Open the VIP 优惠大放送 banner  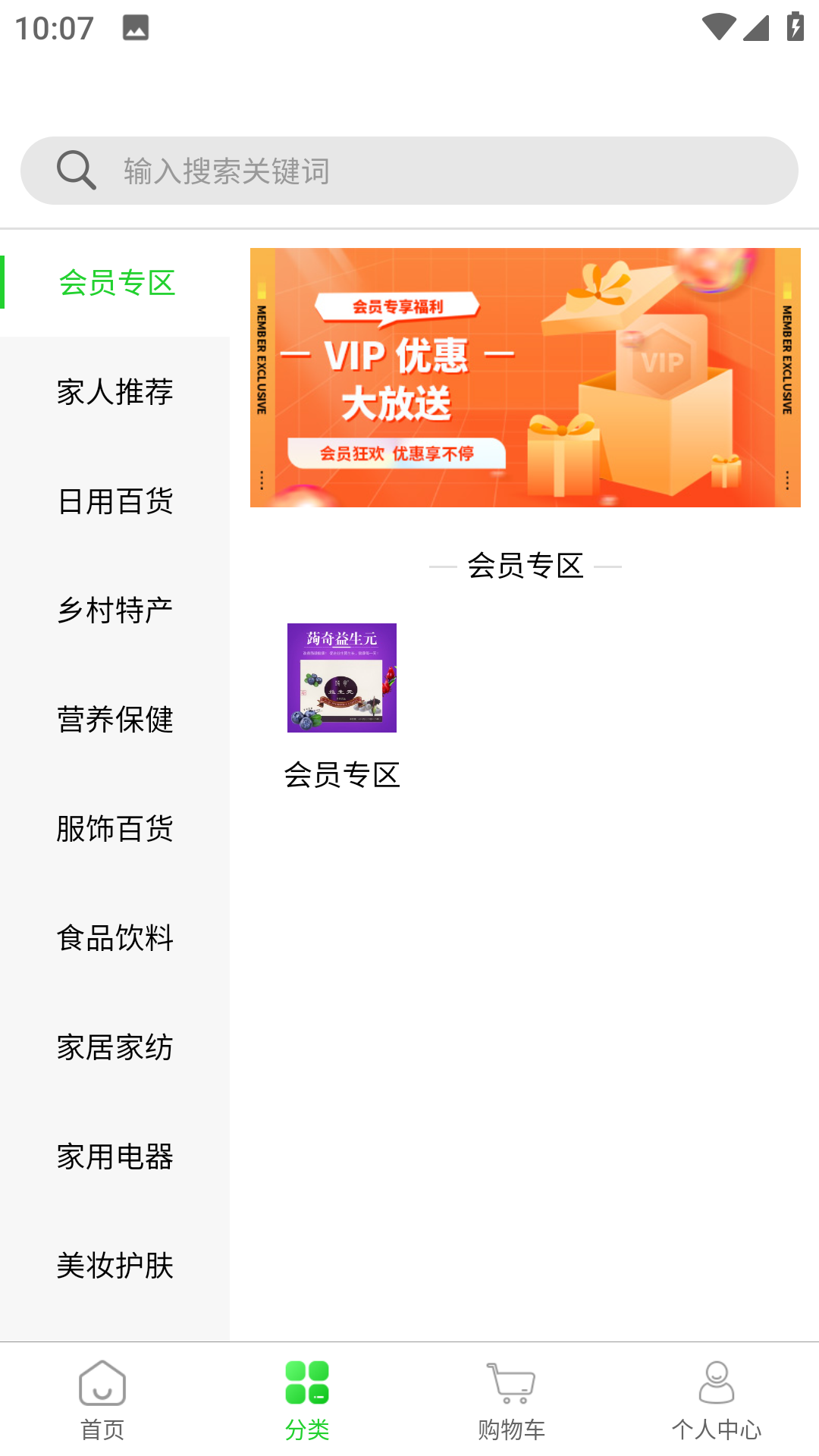[x=525, y=377]
